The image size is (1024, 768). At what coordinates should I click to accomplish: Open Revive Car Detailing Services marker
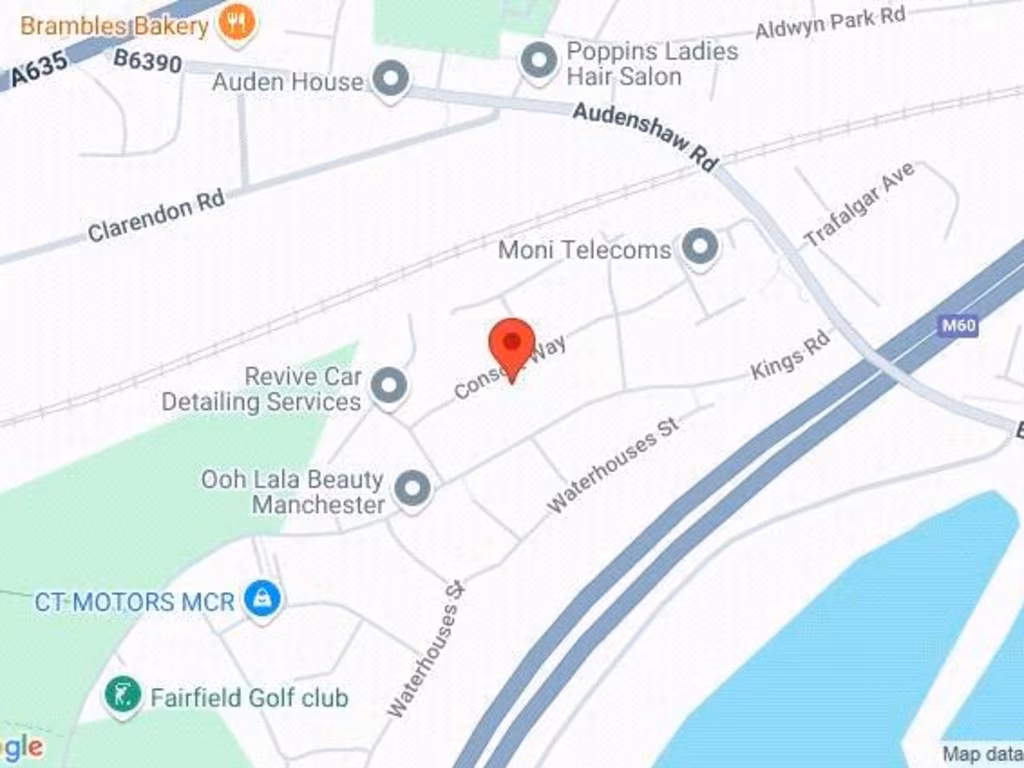tap(388, 386)
